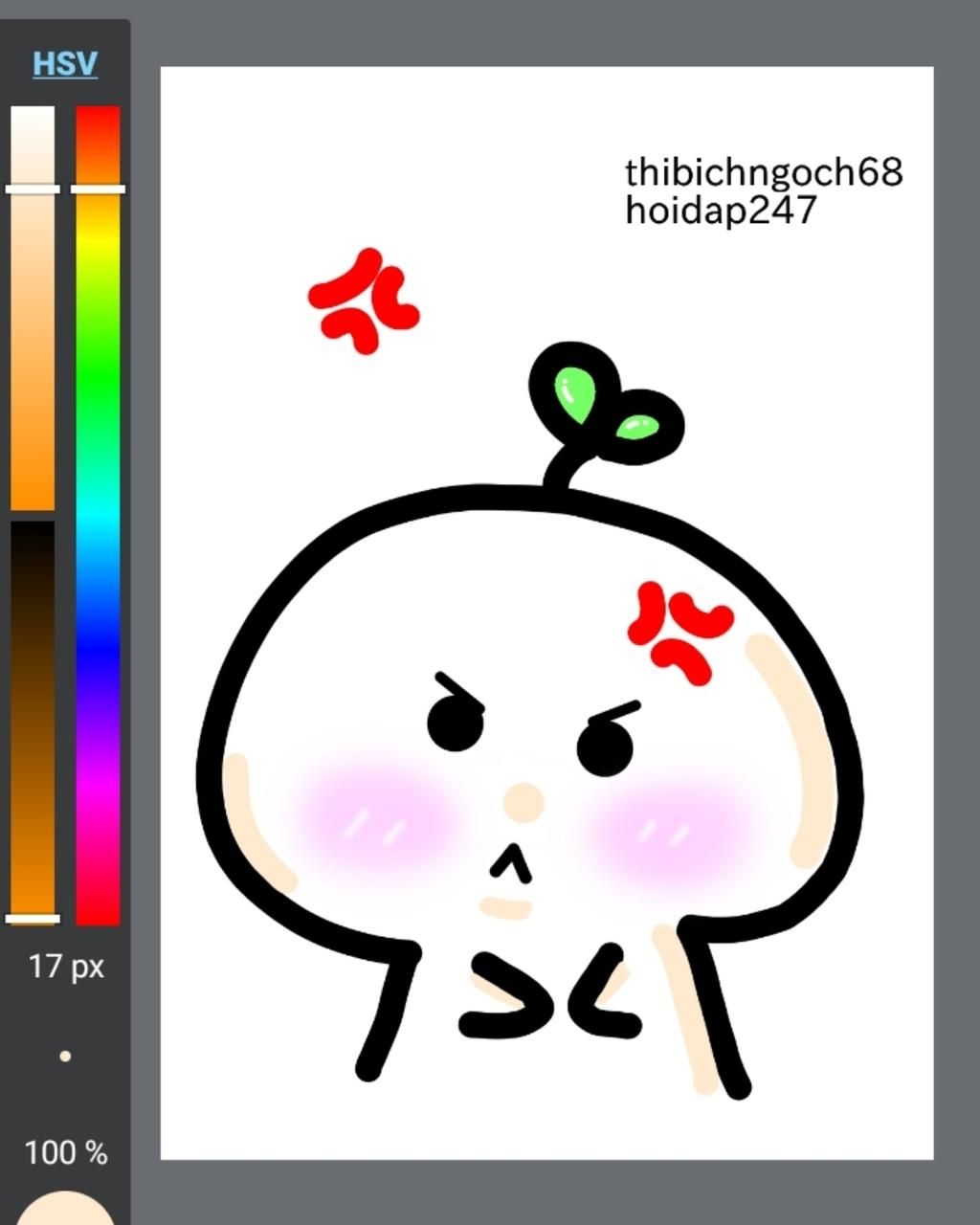980x1225 pixels.
Task: Adjust brightness on the dark brown gradient bar
Action: tap(33, 718)
